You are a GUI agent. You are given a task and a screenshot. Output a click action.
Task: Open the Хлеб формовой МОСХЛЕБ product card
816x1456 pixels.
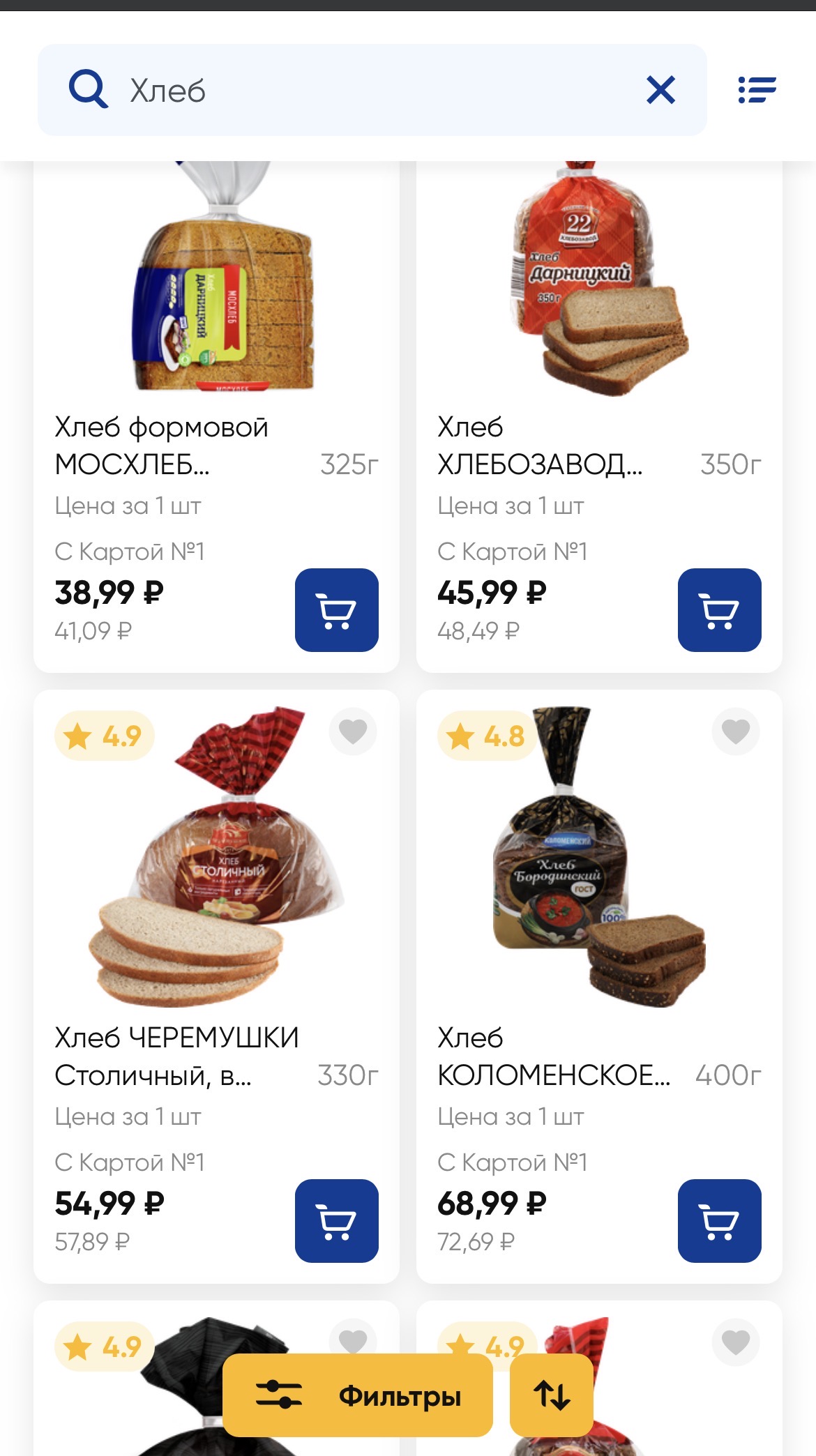click(160, 445)
